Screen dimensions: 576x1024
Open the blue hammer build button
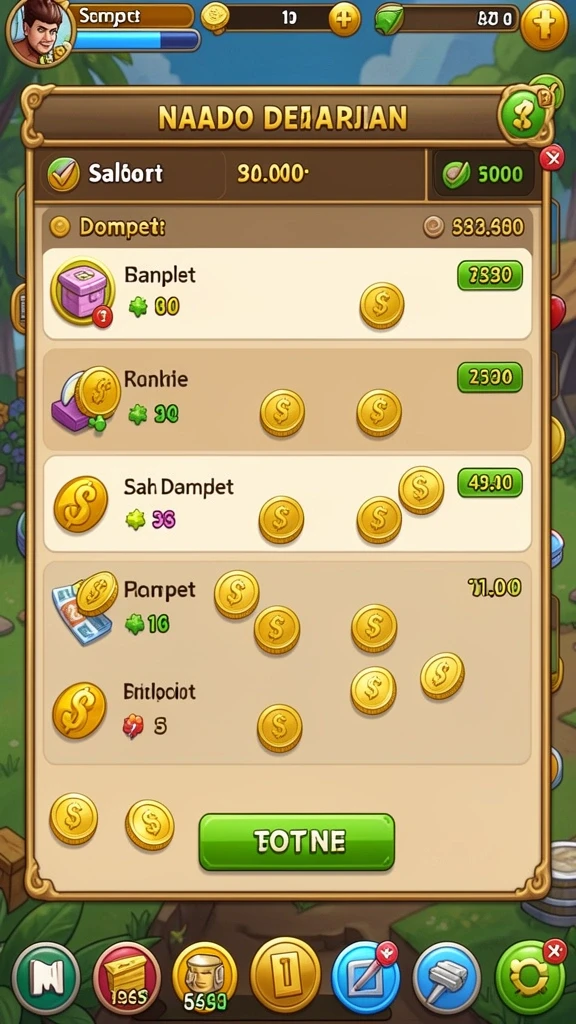pyautogui.click(x=447, y=978)
